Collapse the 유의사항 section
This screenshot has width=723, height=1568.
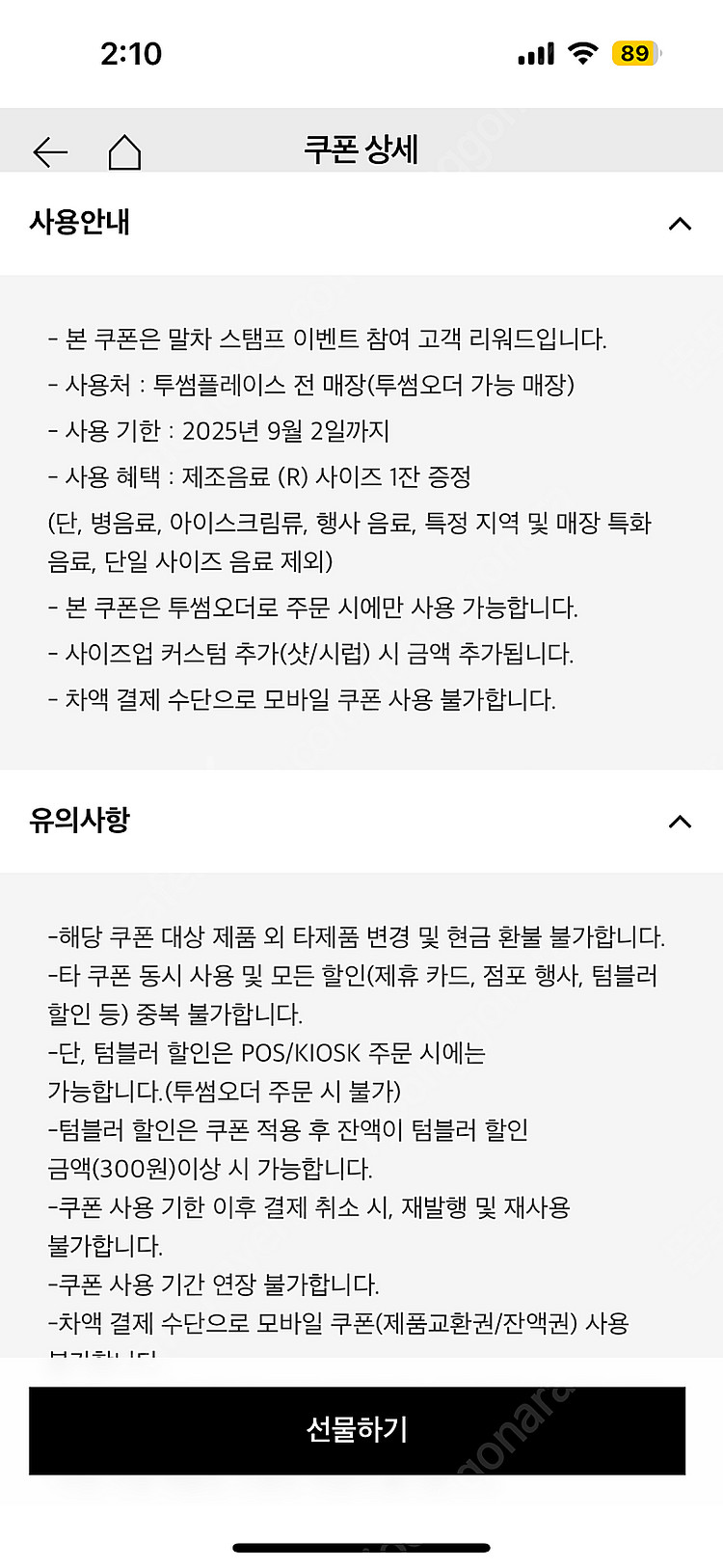pos(680,822)
